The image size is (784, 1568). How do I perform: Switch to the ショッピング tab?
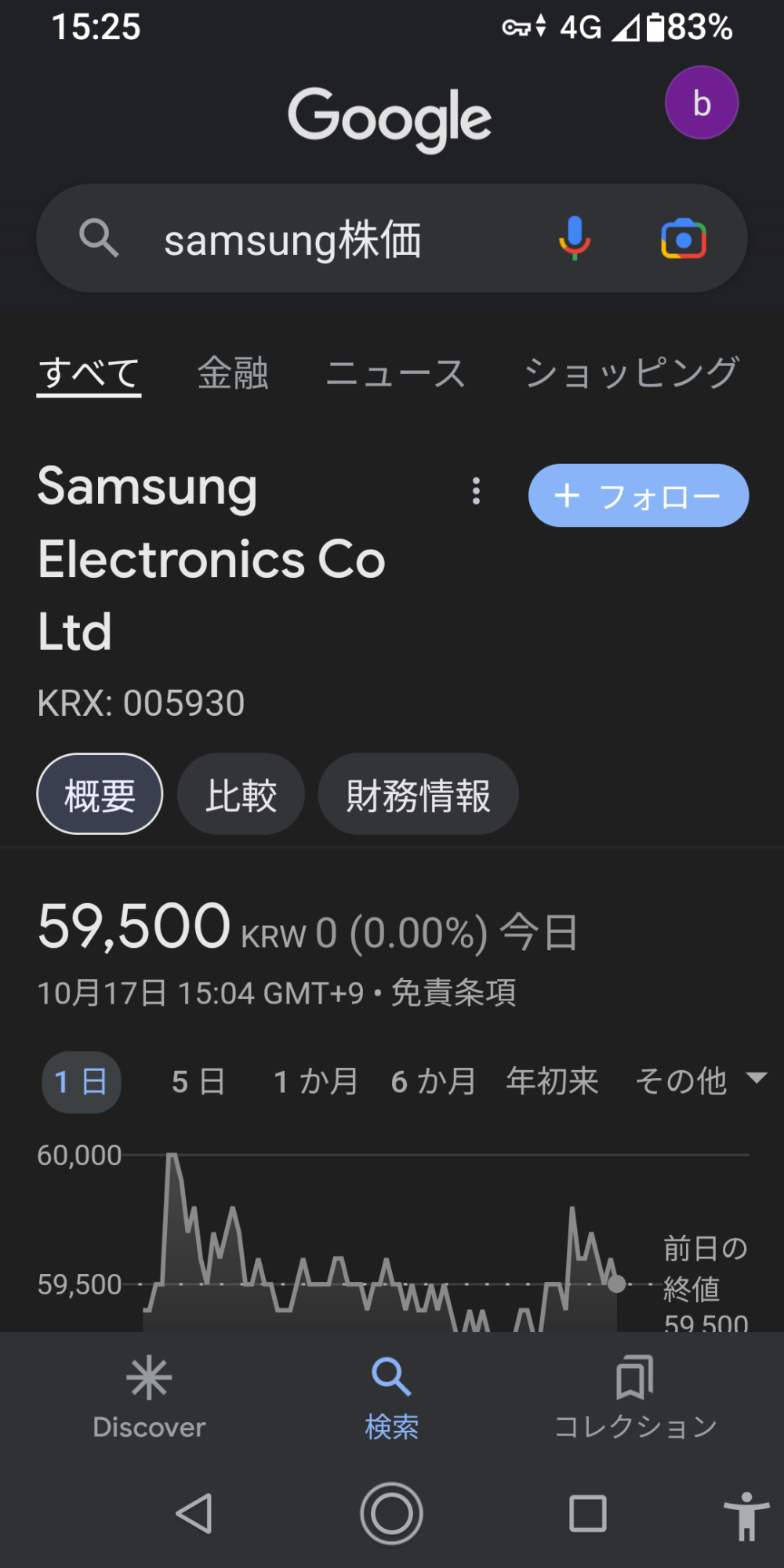631,373
